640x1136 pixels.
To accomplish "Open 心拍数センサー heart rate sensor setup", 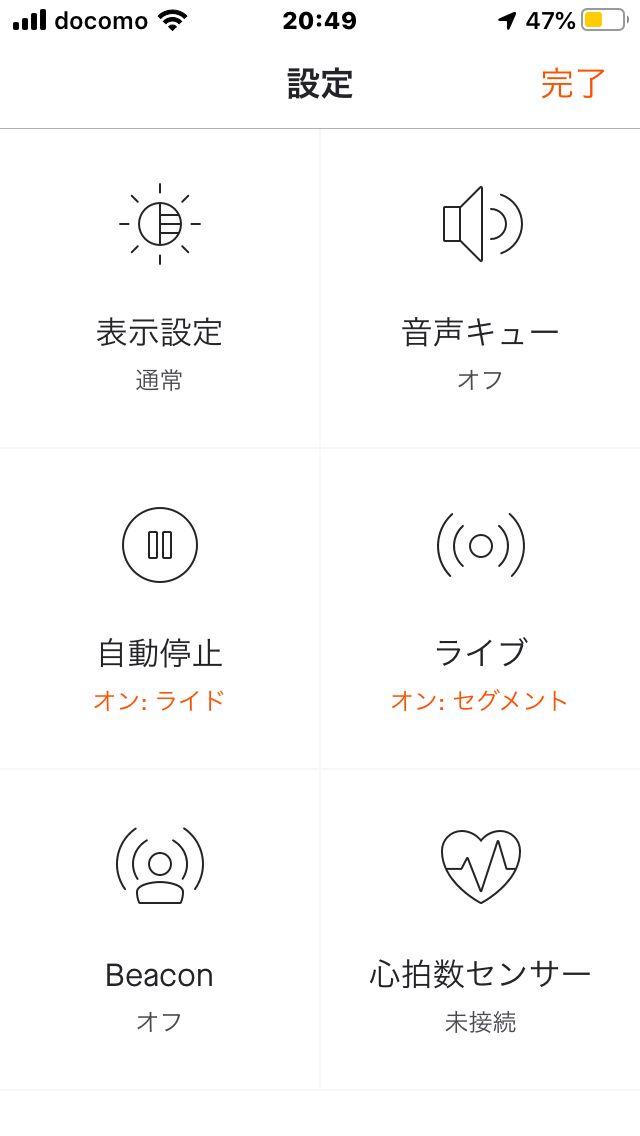I will pos(480,928).
